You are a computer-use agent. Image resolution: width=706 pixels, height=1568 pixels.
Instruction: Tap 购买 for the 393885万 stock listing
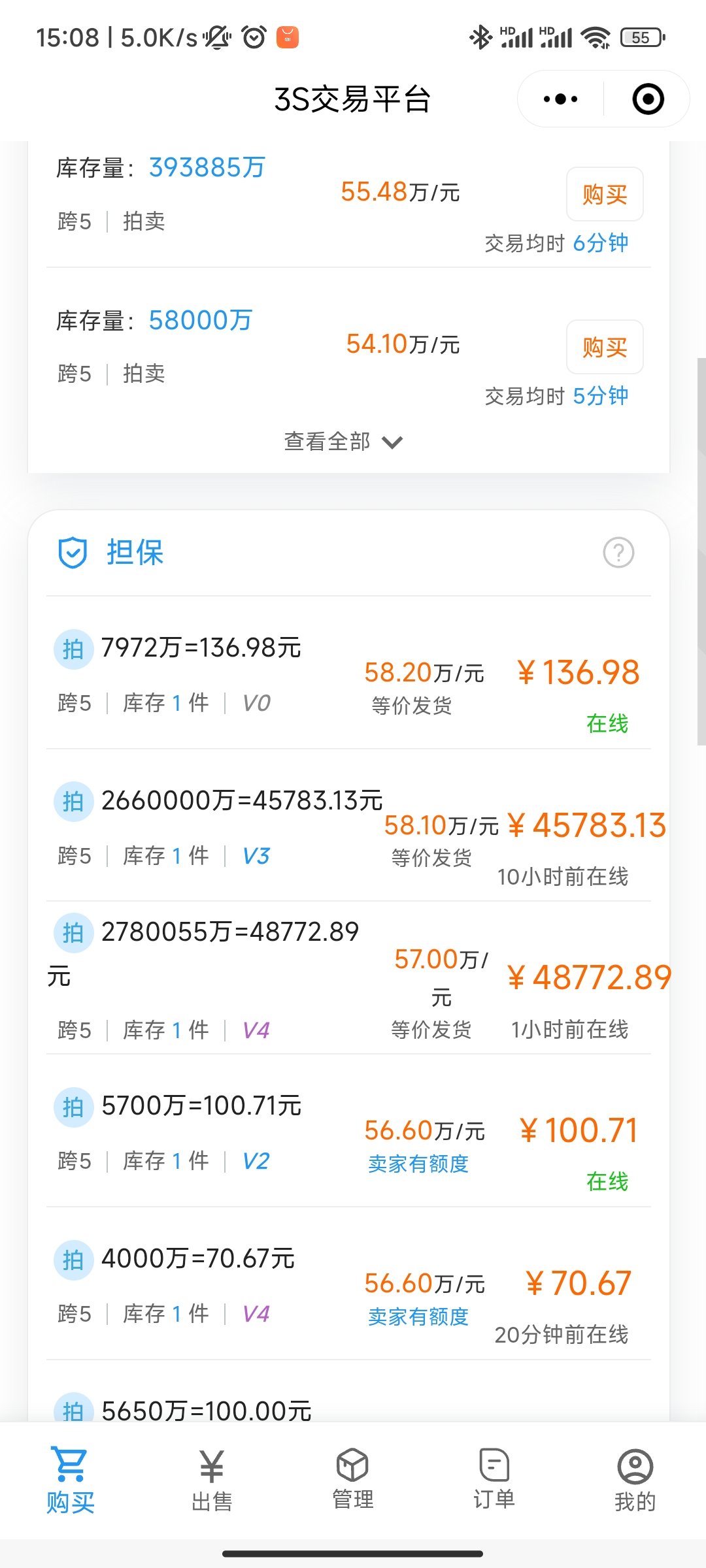[x=605, y=194]
